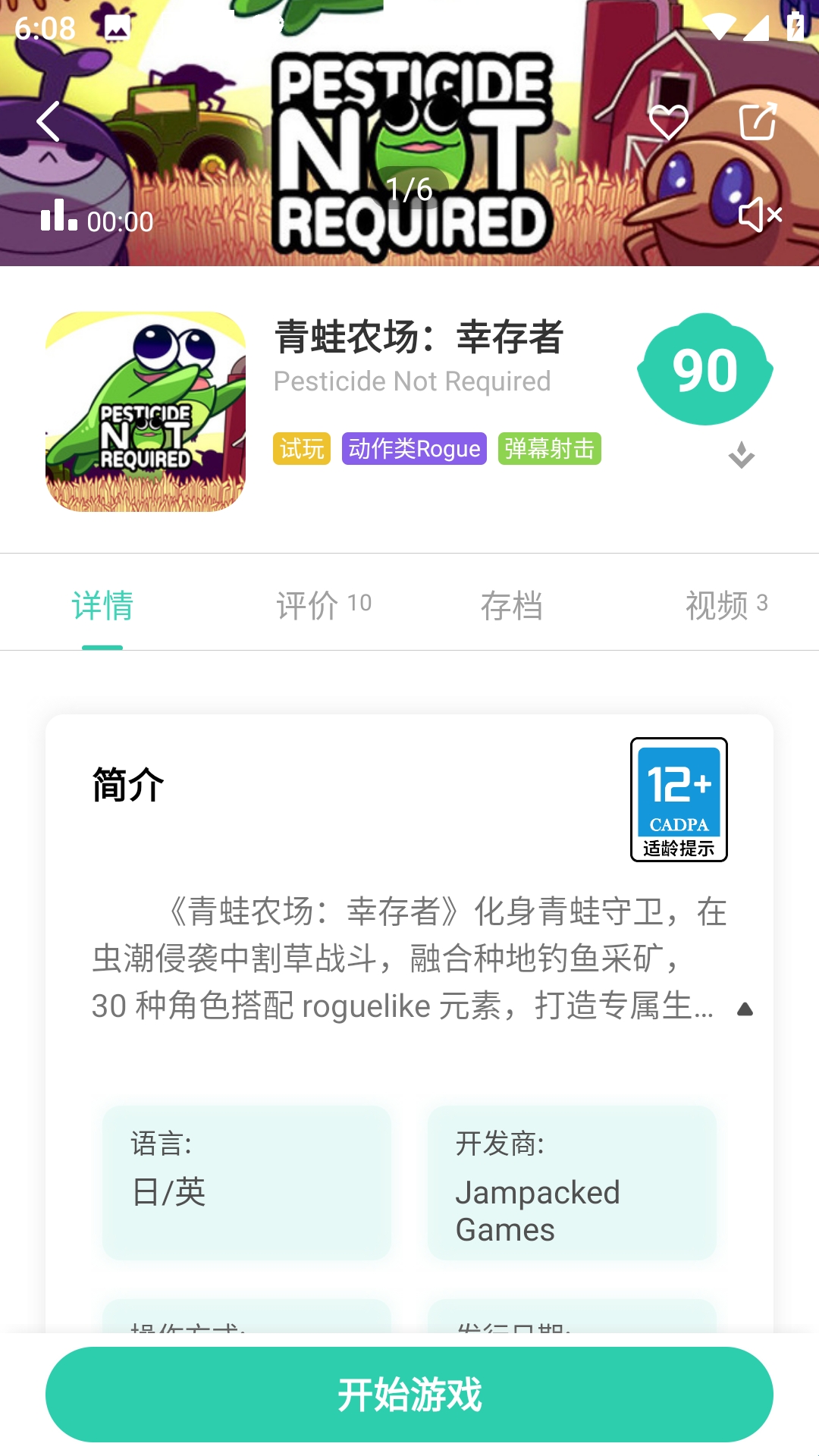Switch to the 存档 tab
Viewport: 819px width, 1456px height.
511,605
